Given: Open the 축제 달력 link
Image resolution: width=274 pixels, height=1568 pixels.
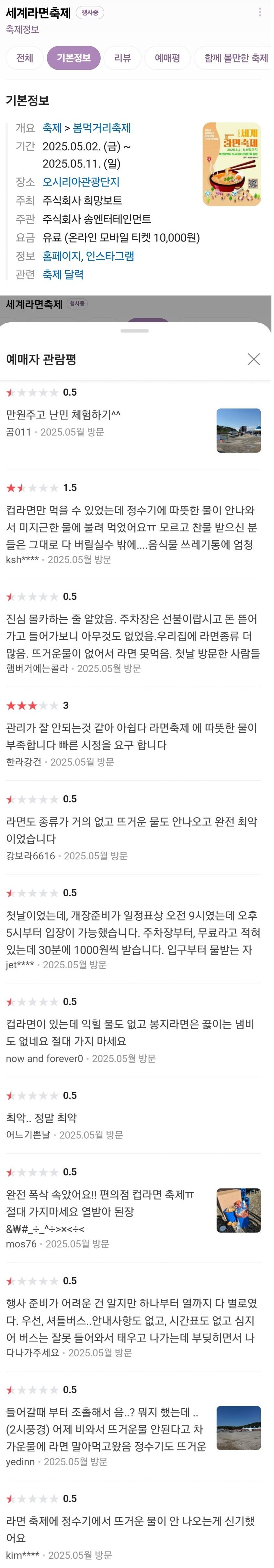Looking at the screenshot, I should tap(63, 274).
